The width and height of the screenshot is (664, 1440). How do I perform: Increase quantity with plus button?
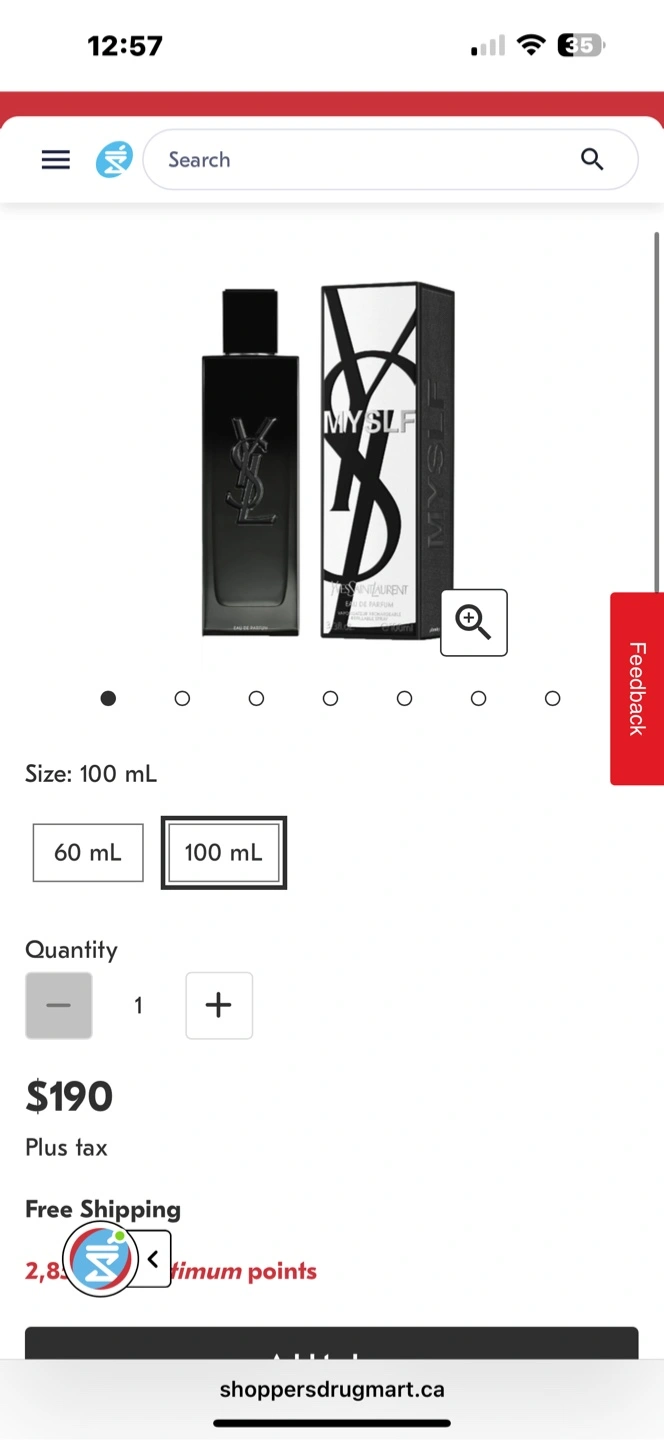(x=219, y=1005)
